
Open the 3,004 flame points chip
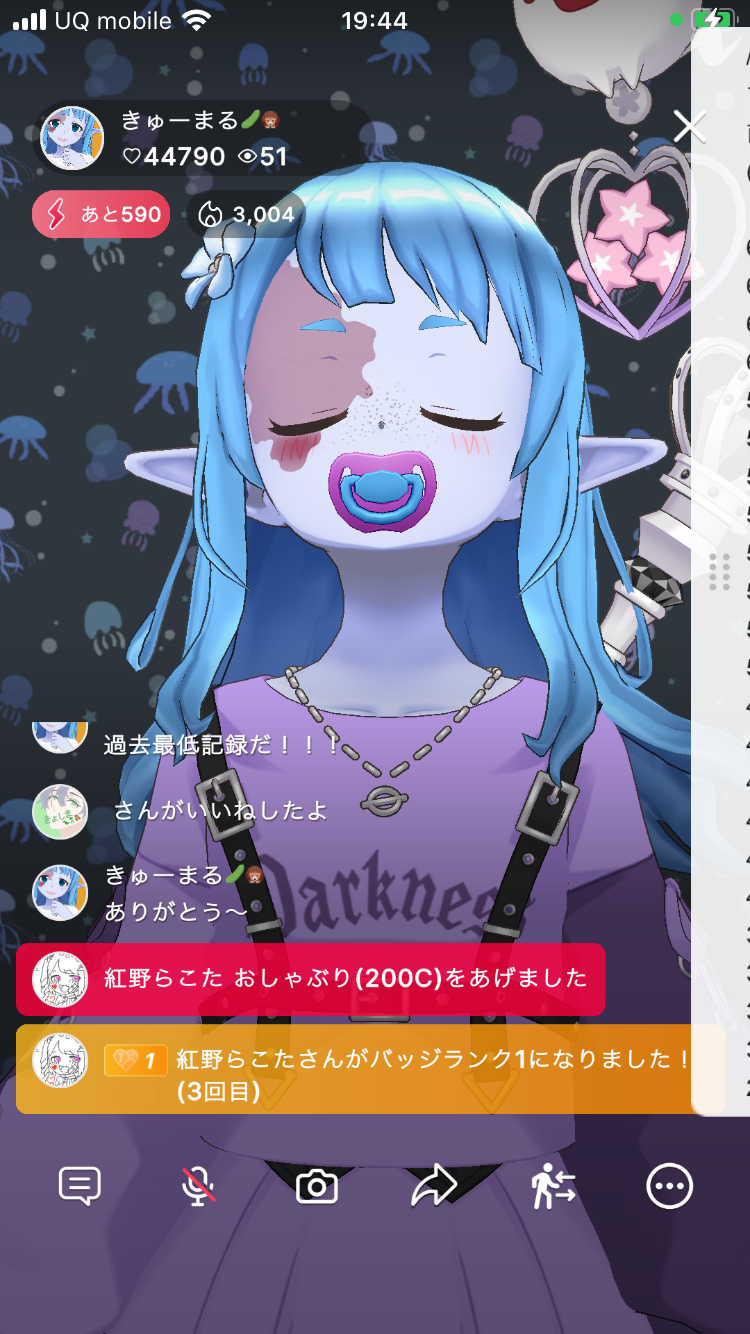pos(247,214)
